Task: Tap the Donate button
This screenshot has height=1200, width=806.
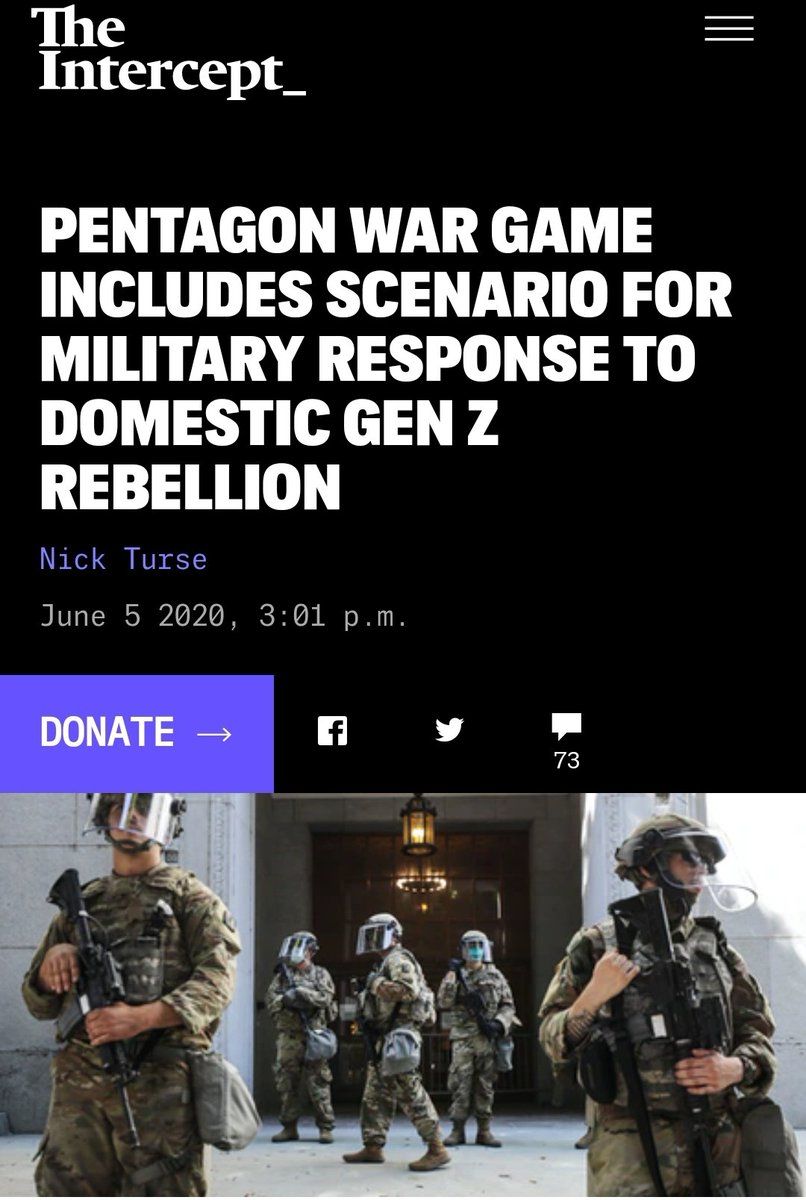Action: tap(136, 733)
